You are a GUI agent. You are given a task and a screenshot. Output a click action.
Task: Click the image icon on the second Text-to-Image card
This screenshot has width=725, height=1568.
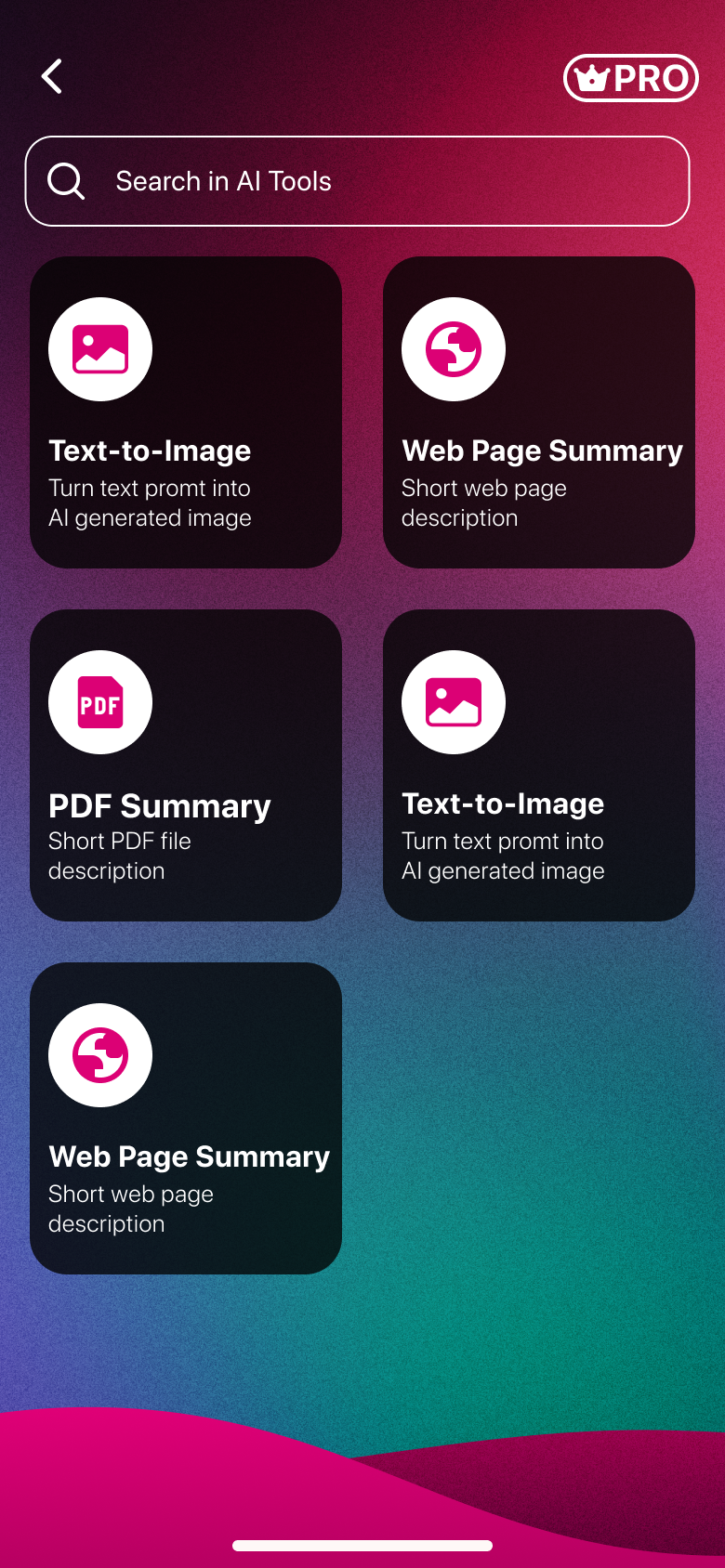tap(453, 701)
